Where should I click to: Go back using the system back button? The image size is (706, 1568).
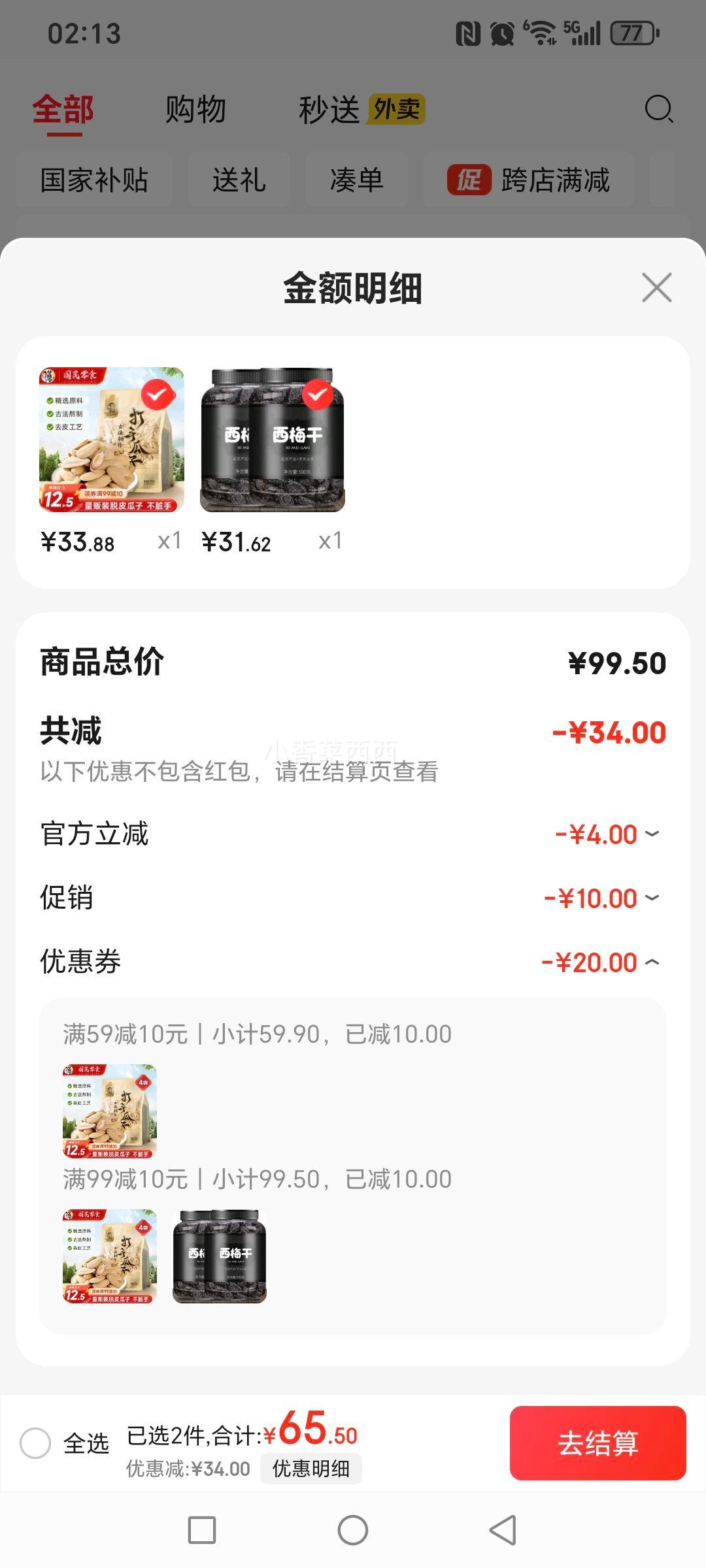click(503, 1530)
